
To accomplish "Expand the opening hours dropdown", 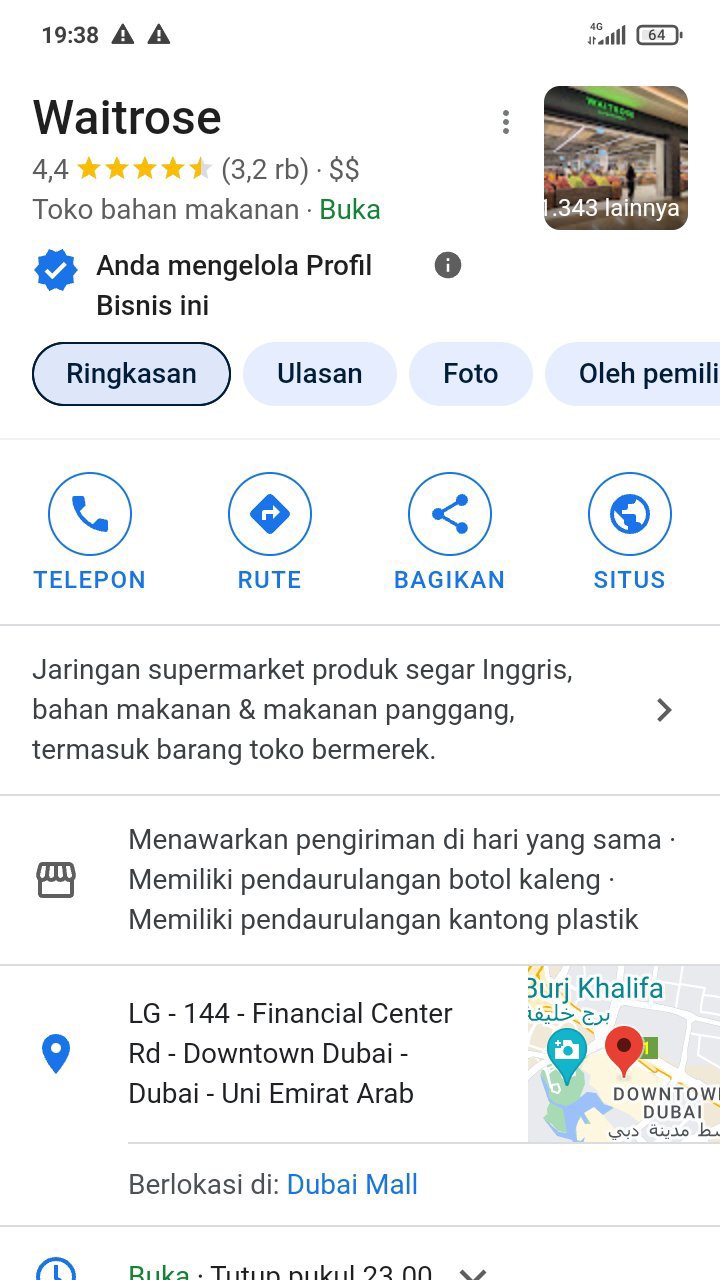I will (x=472, y=1272).
